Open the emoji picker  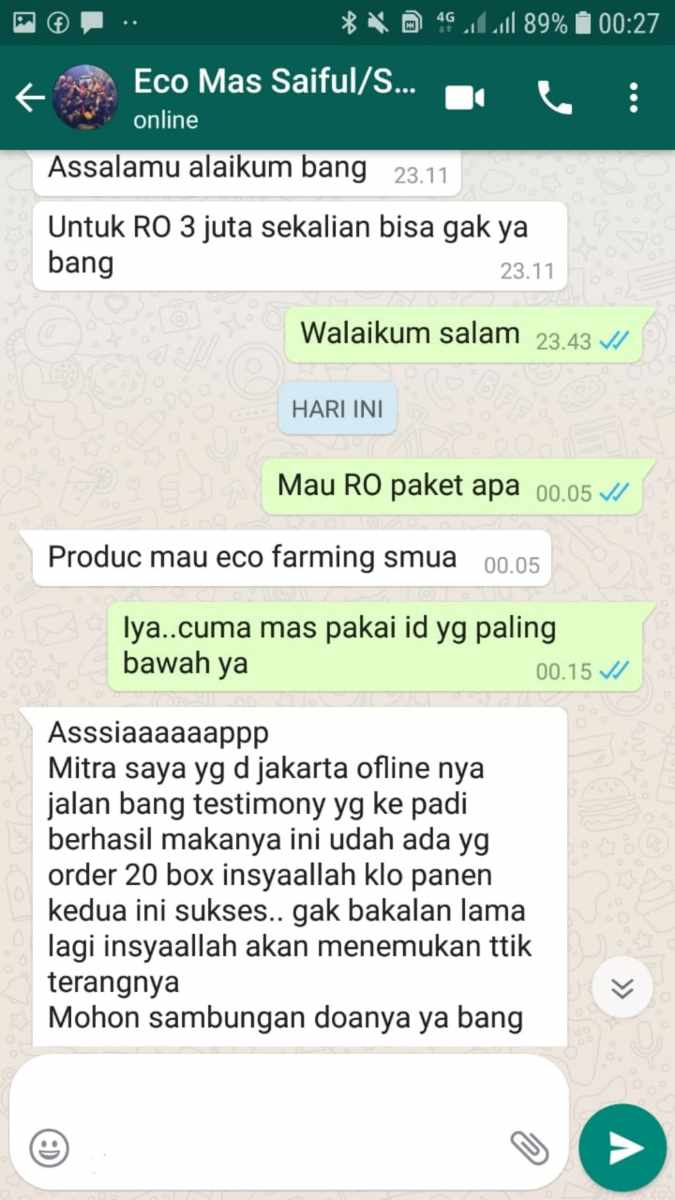(49, 1146)
